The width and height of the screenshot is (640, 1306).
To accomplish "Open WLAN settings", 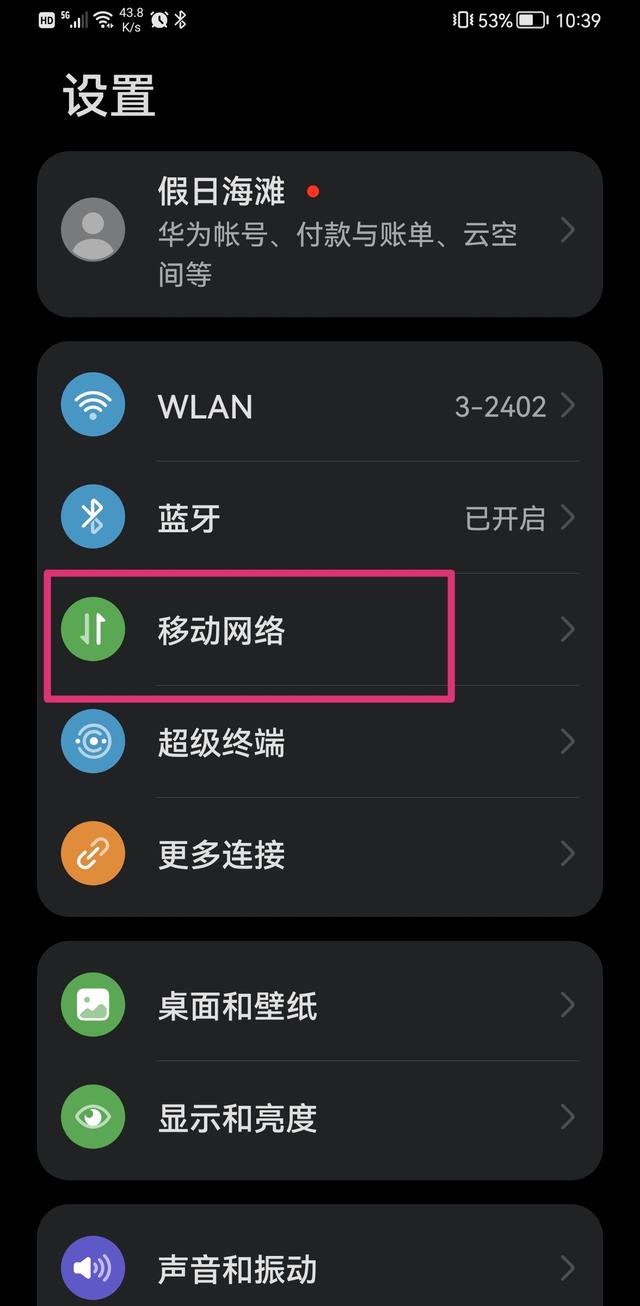I will click(x=320, y=406).
